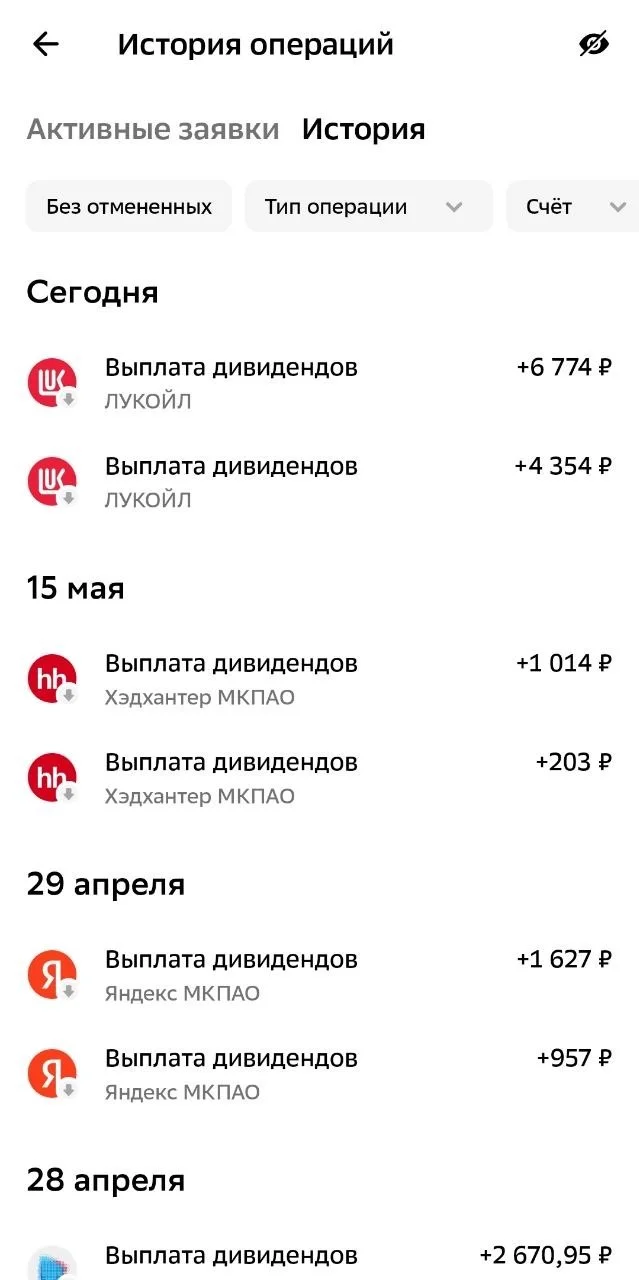
Task: Open the 28 апреля dividend of +2 670,95 ₽
Action: (x=319, y=1256)
